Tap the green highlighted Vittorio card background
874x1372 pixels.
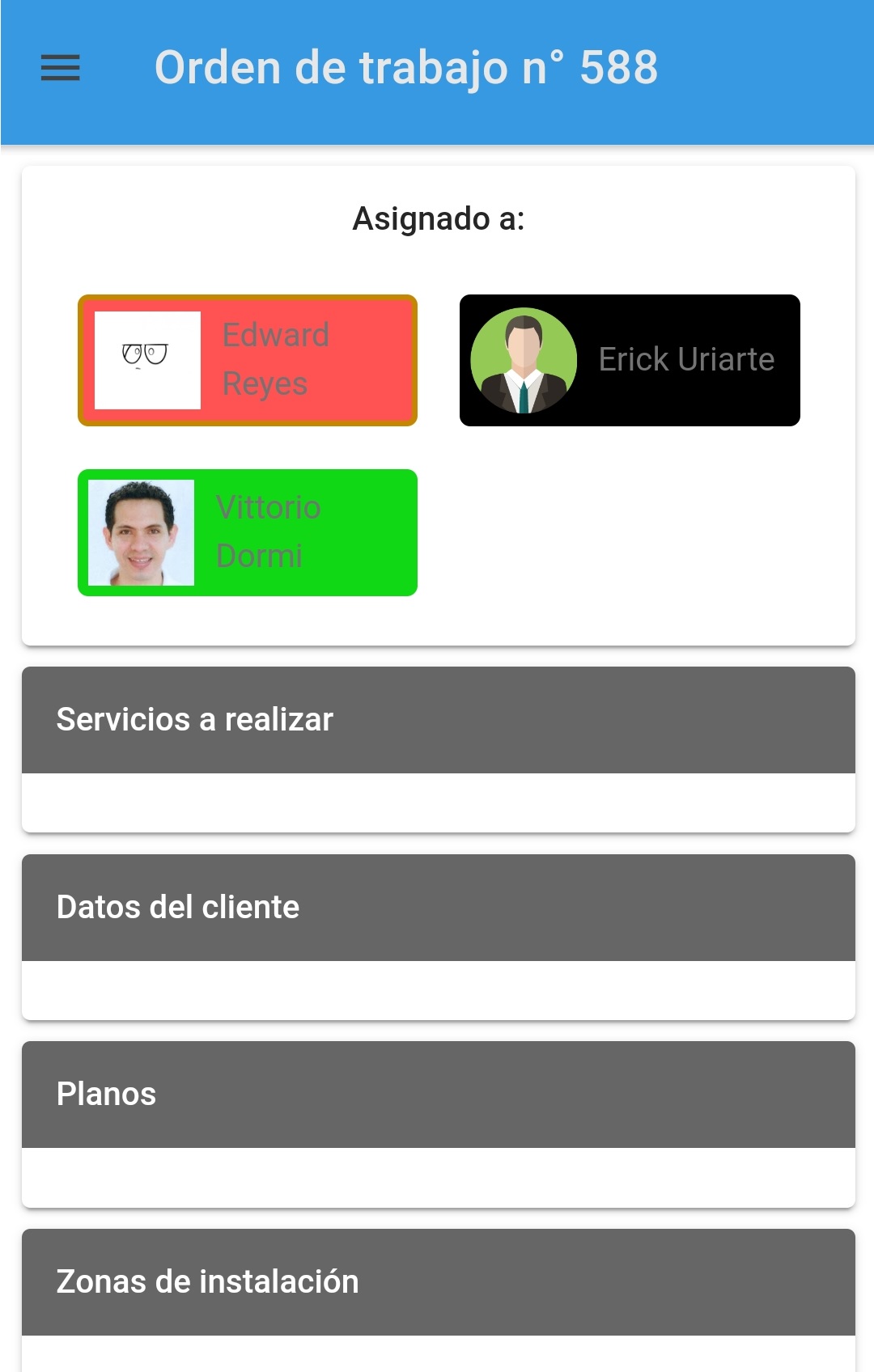pos(356,532)
